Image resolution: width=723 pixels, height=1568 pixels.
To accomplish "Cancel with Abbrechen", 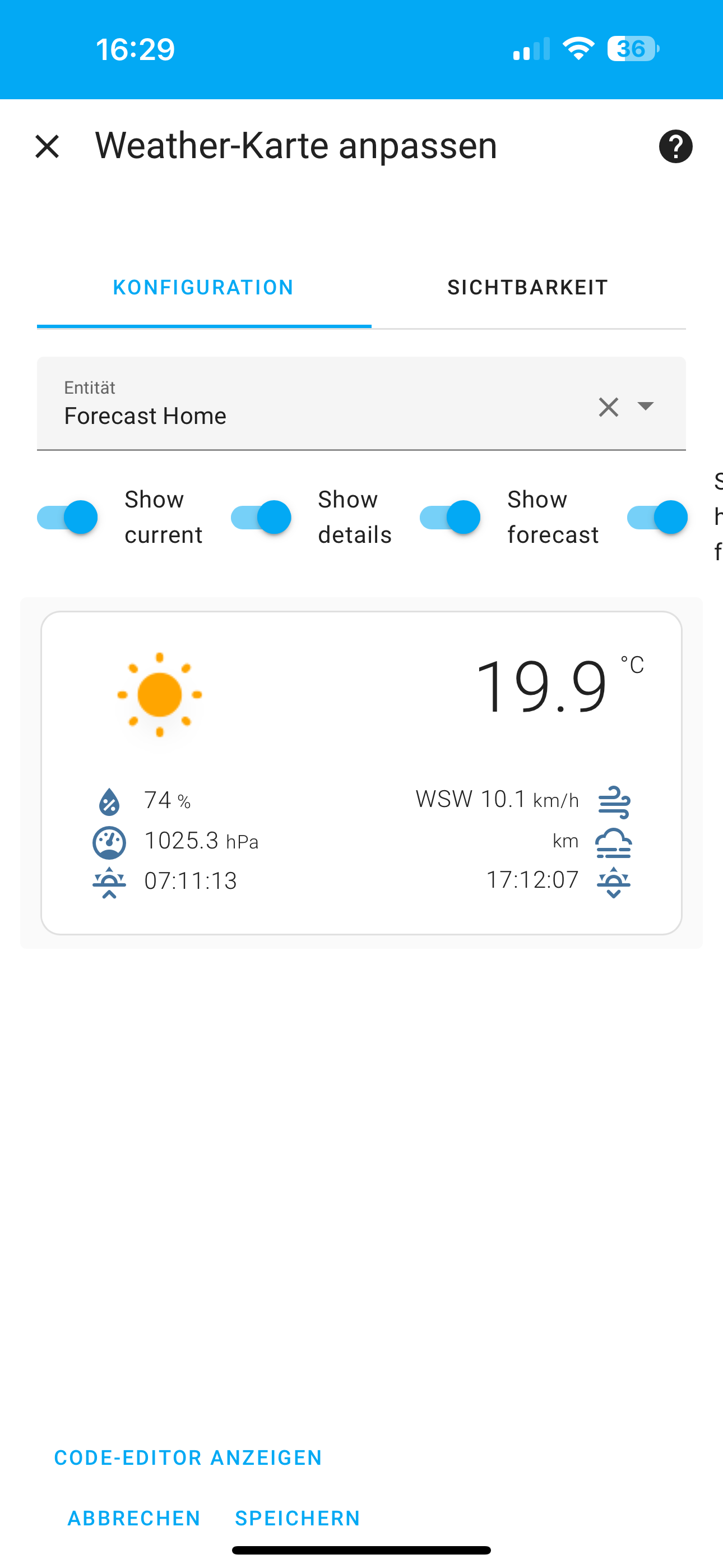I will pos(134,1518).
